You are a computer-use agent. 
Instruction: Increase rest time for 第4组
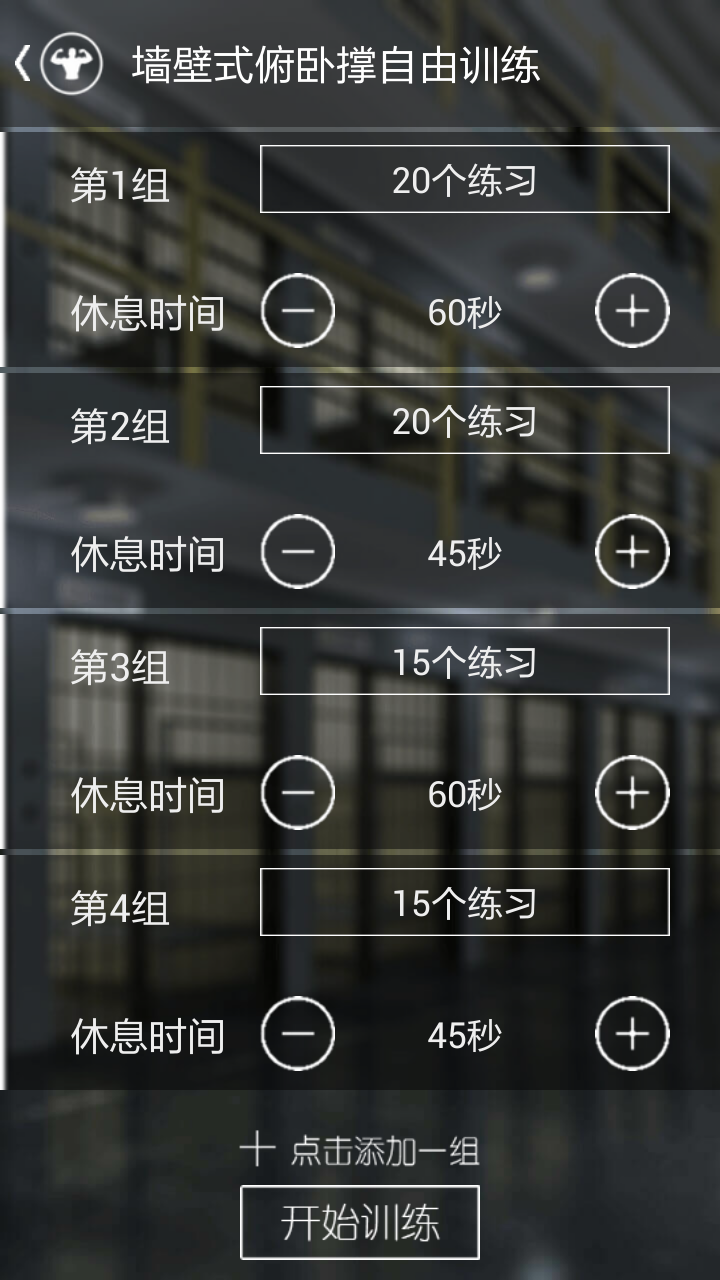point(631,1033)
